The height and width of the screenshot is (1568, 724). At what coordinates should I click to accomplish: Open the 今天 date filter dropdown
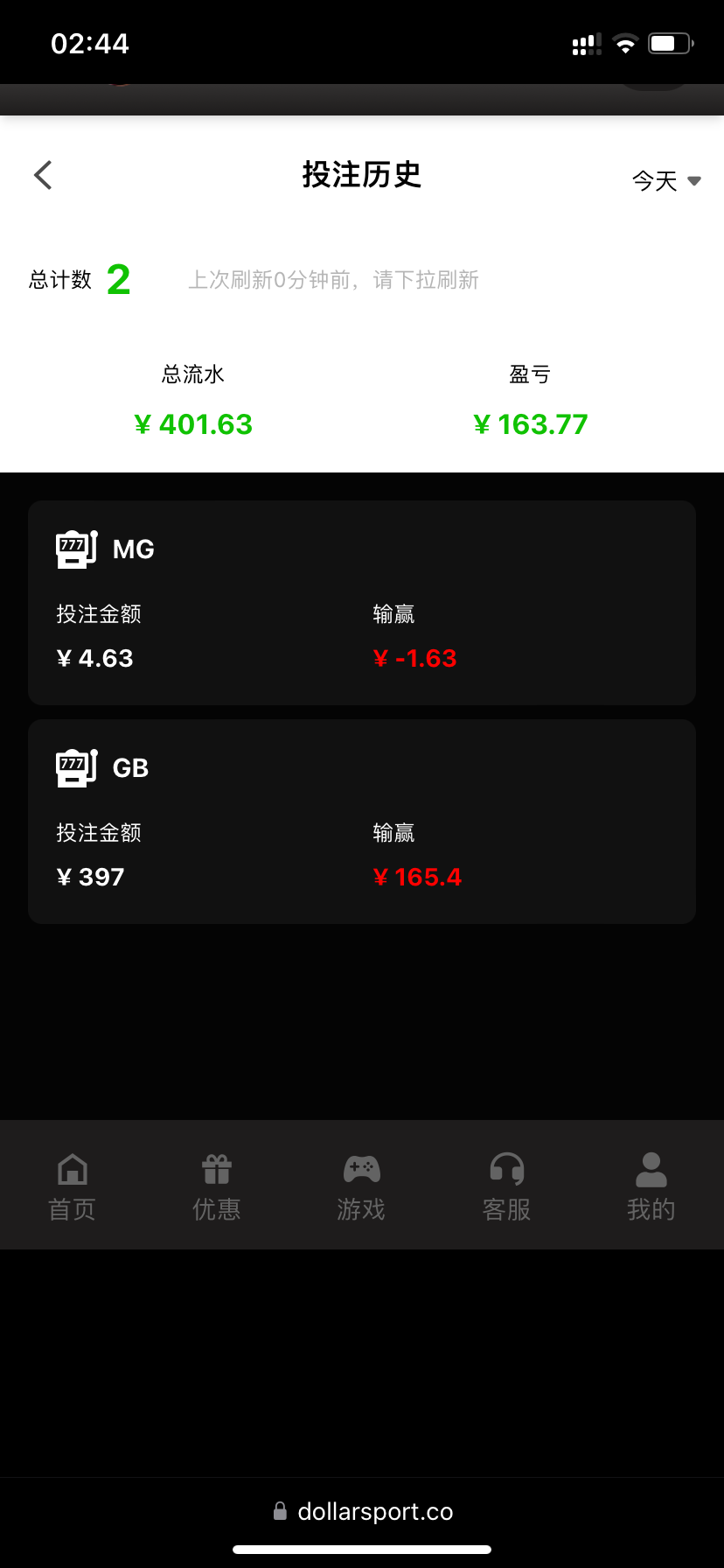pyautogui.click(x=666, y=181)
